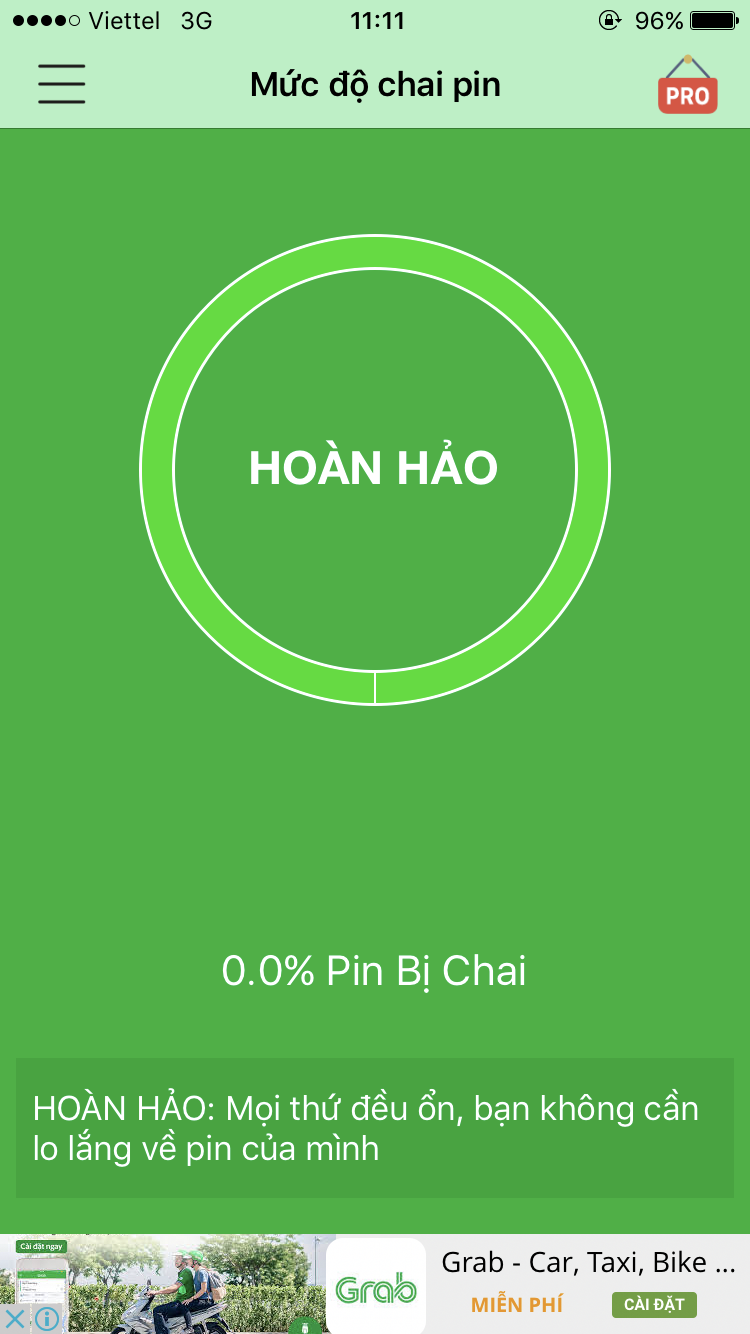
Task: Tap CÀI ĐẶT on the Grab ad
Action: coord(654,1304)
